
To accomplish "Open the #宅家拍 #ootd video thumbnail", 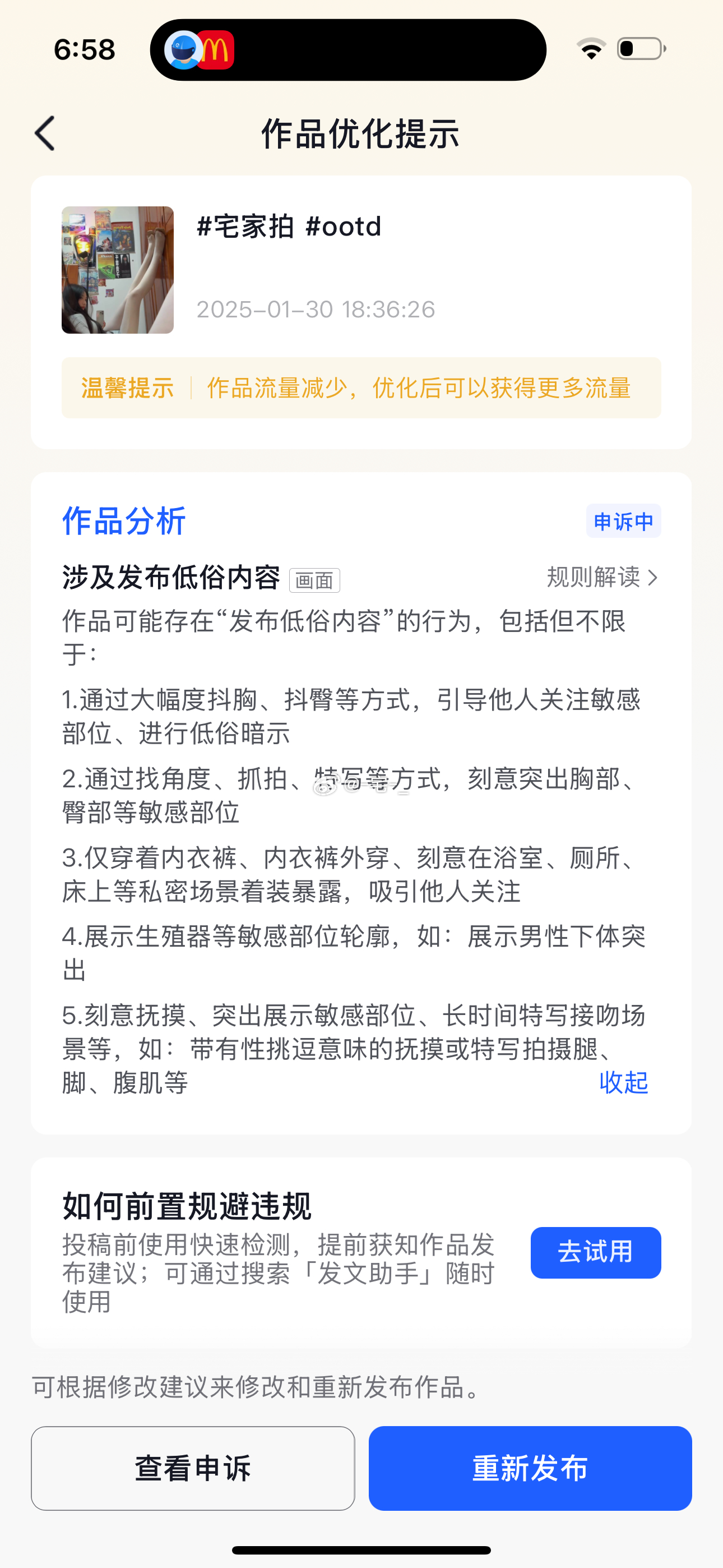I will coord(118,270).
